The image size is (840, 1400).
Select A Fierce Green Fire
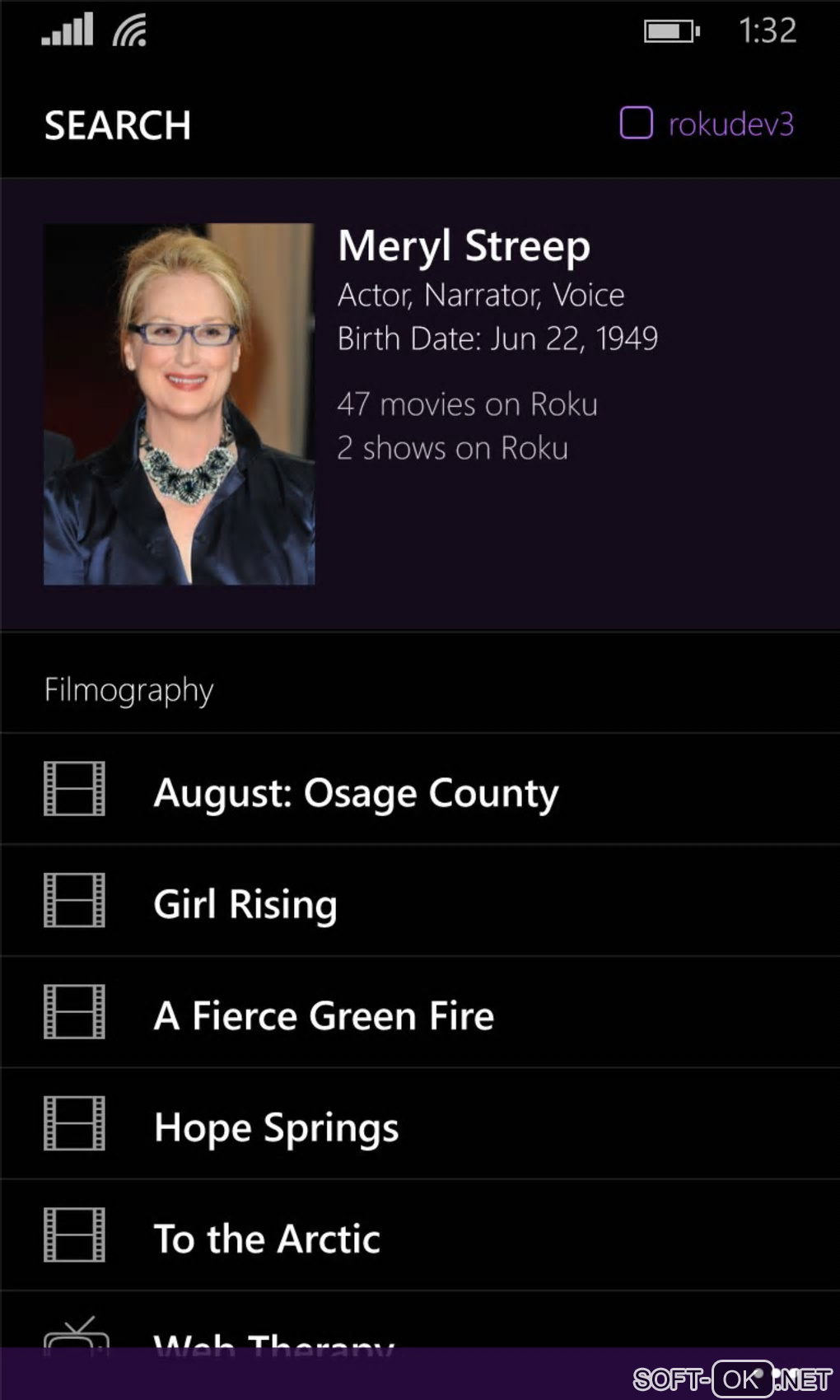[x=324, y=1015]
